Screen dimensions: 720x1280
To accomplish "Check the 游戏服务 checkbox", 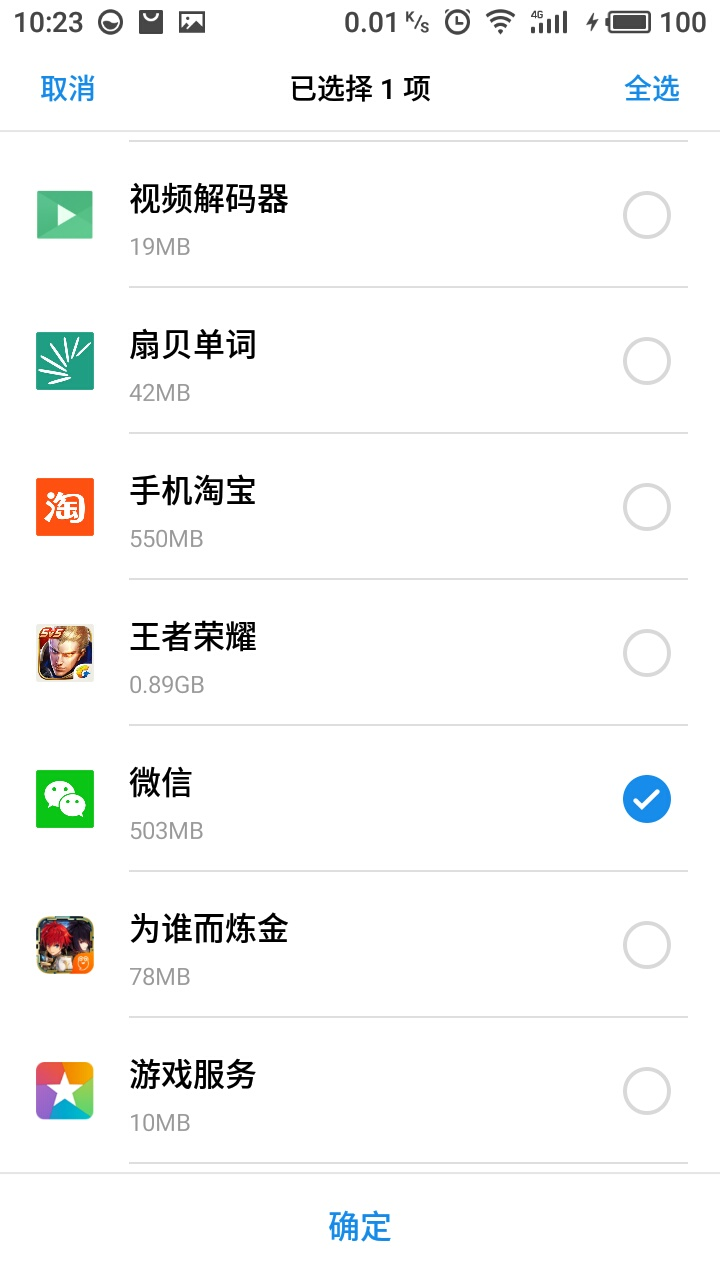I will pos(647,1091).
